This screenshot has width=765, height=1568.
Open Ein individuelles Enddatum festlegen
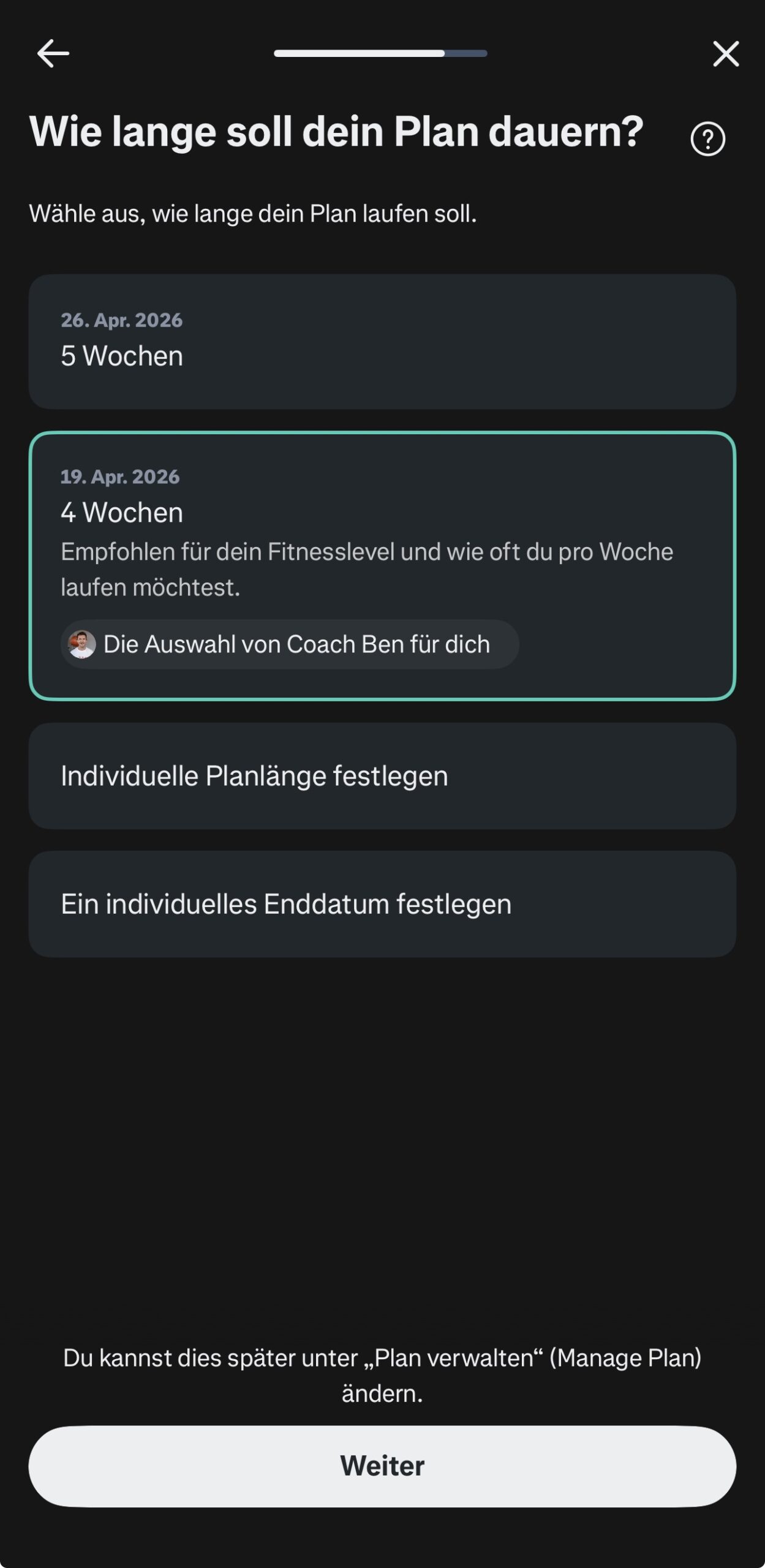pos(382,904)
